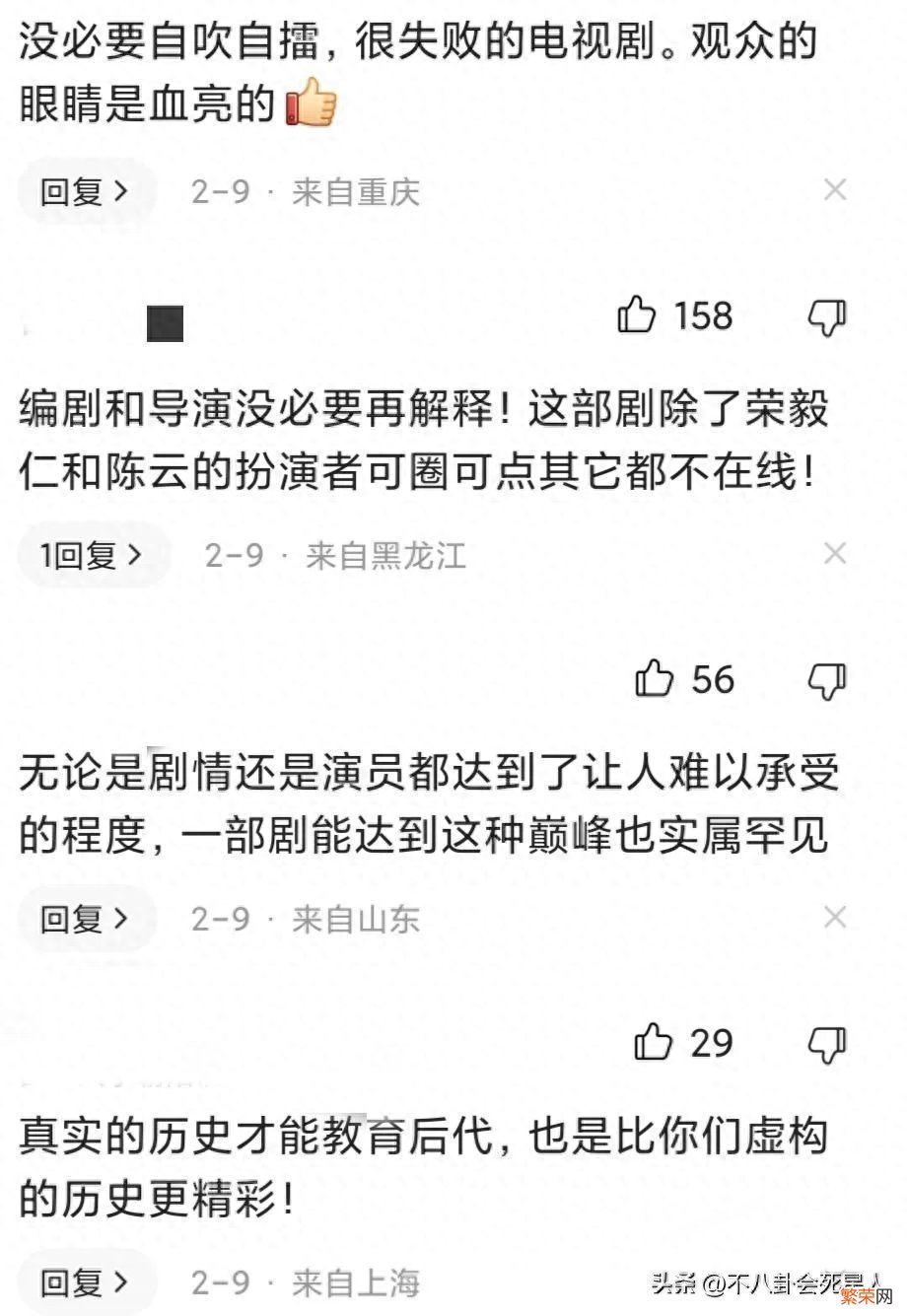This screenshot has height=1316, width=908.
Task: Close the comment from 黑龙江
Action: coord(837,554)
